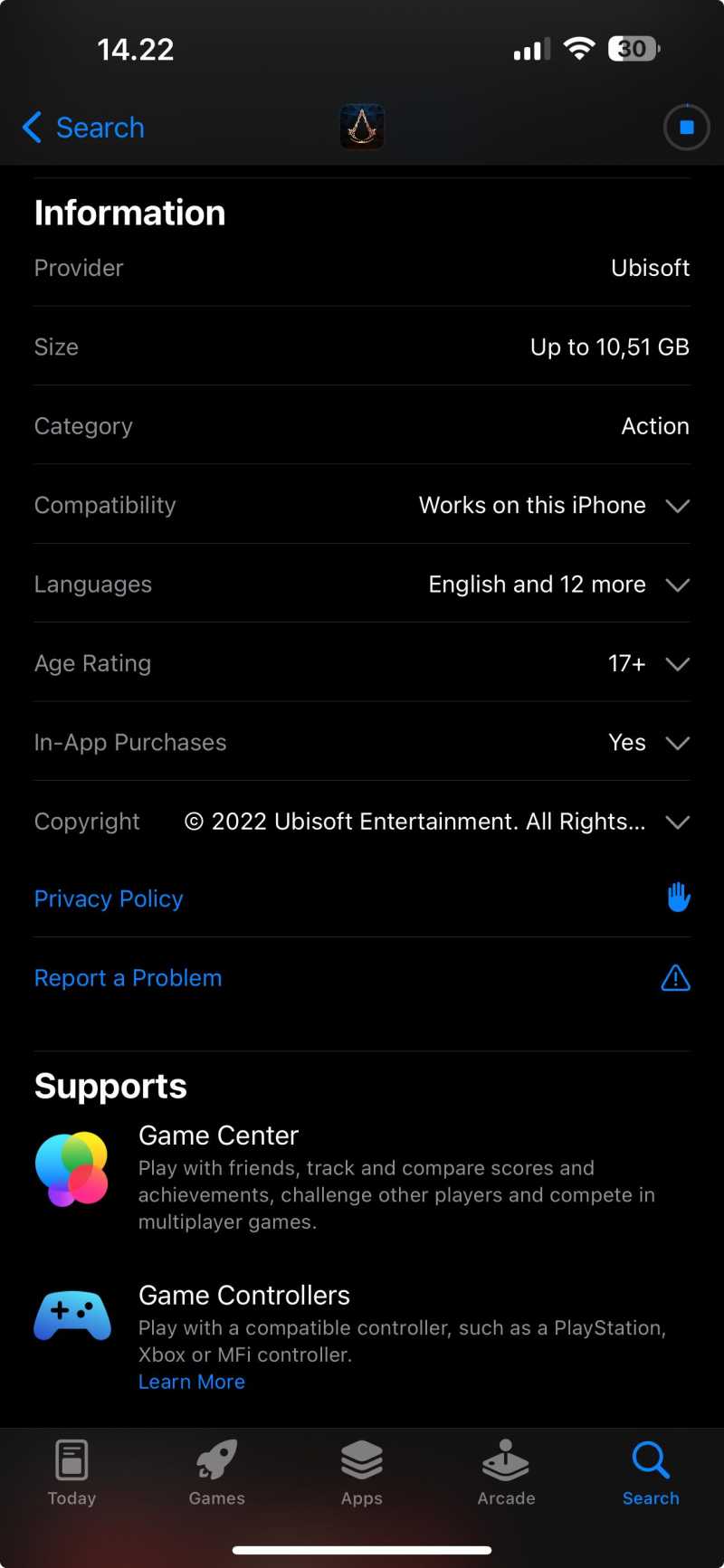Expand the Copyright text
Screen dimensions: 724x1568
(x=362, y=822)
